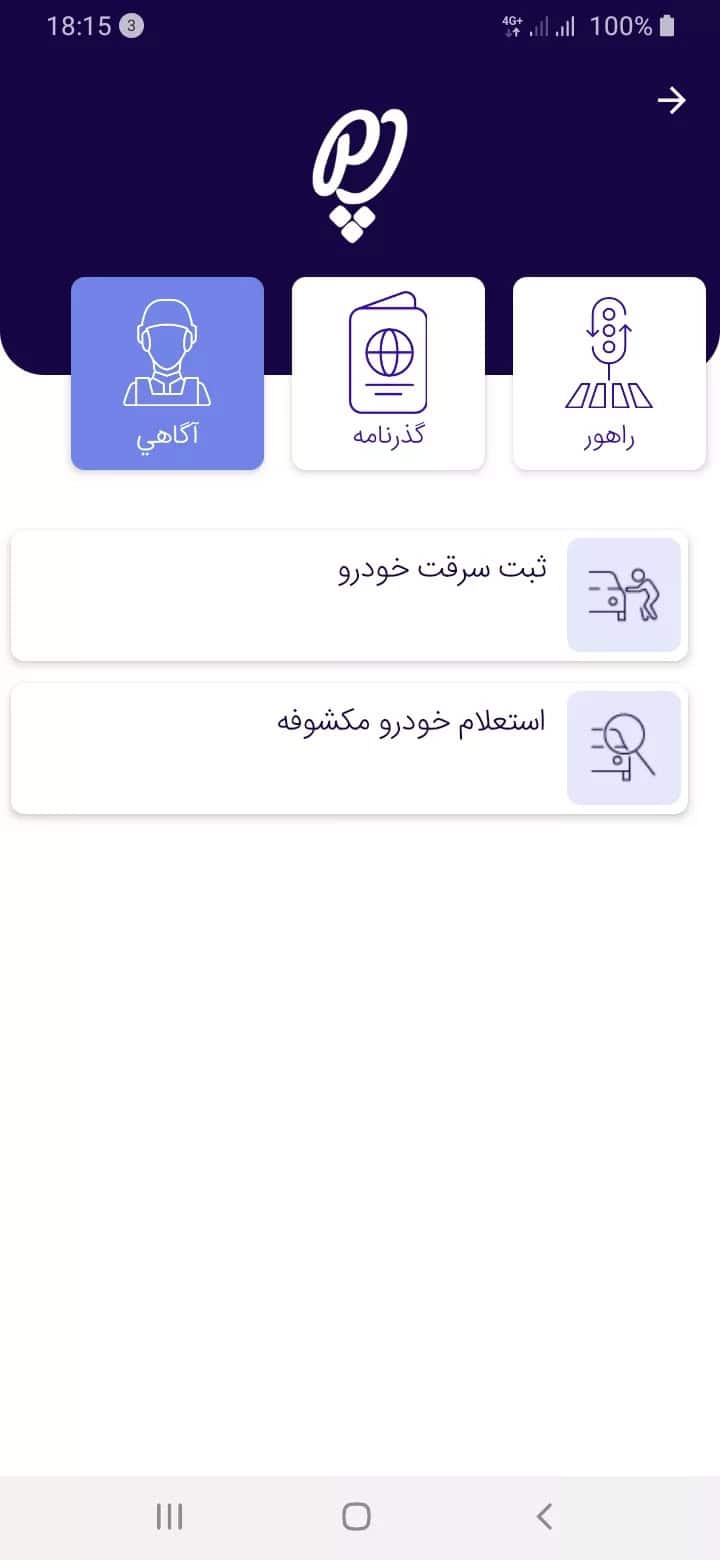Open ثبت سرقت خودرو

349,595
